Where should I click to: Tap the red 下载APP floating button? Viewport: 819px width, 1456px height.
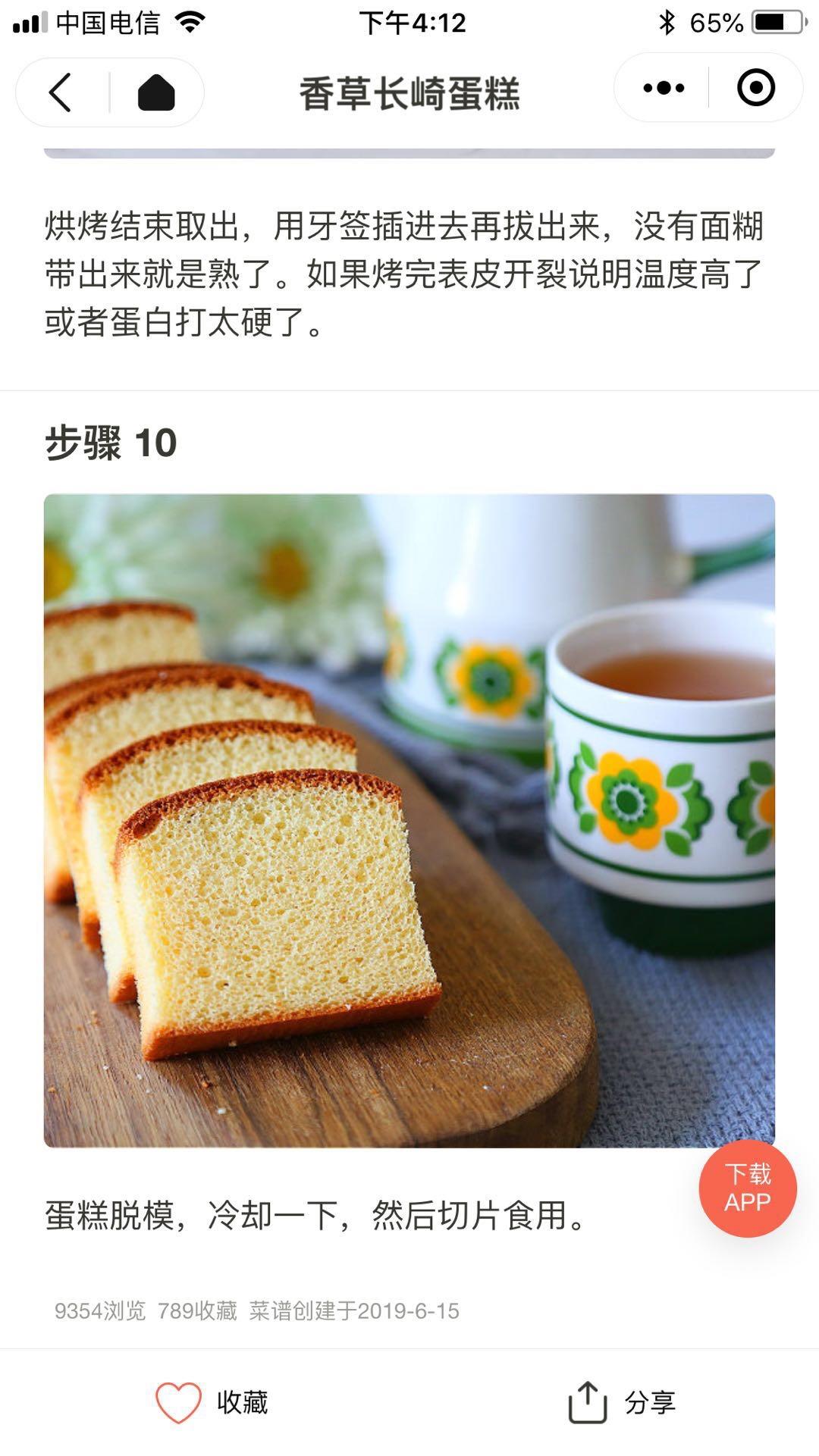tap(747, 1188)
